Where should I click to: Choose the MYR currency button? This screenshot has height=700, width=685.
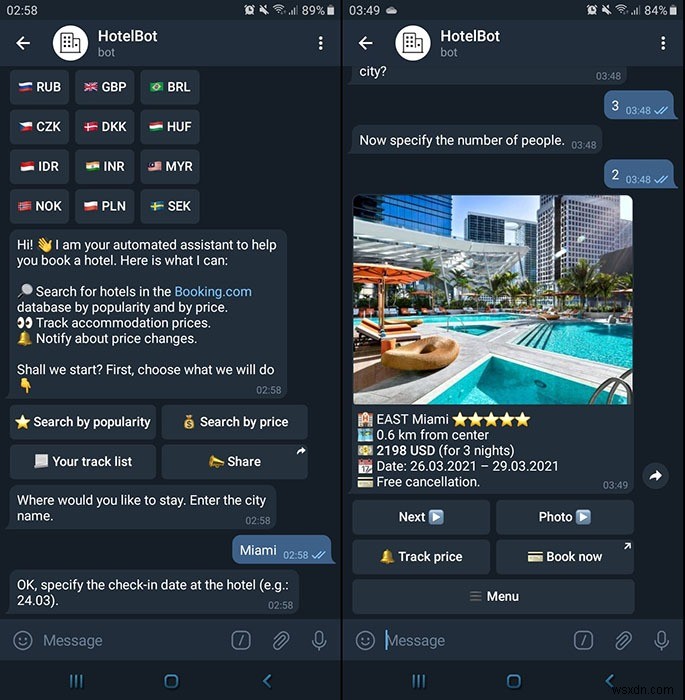(x=169, y=166)
